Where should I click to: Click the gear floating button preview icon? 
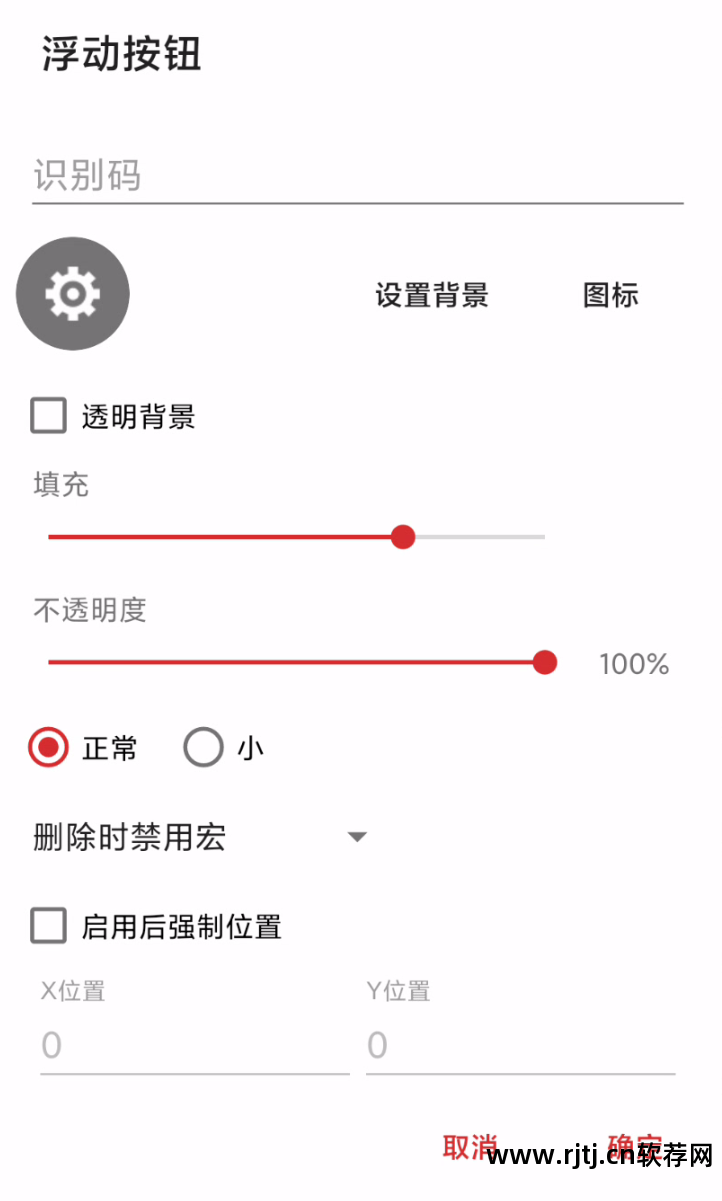[x=72, y=293]
